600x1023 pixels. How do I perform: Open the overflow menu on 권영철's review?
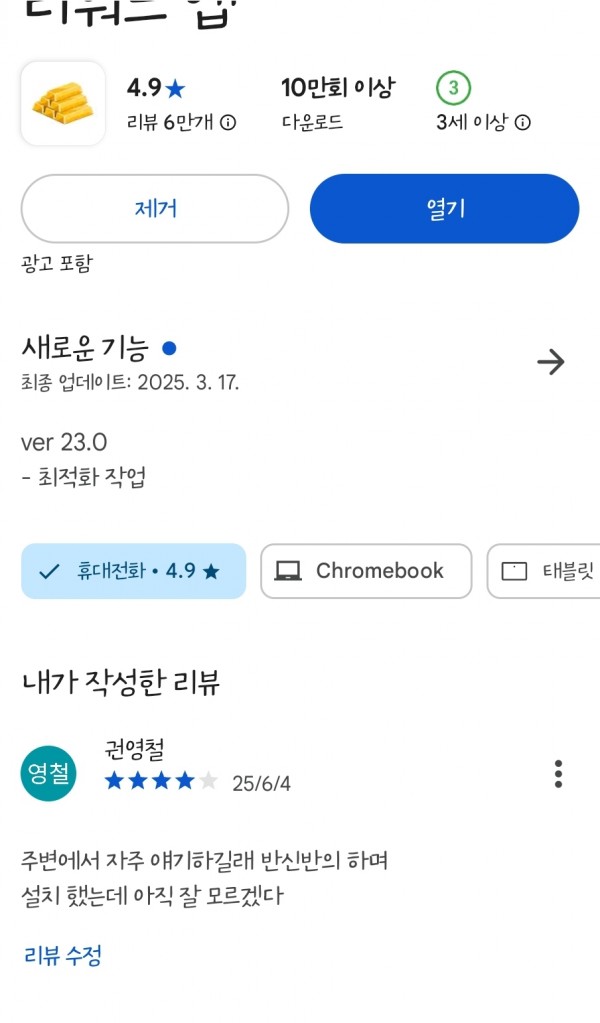coord(558,774)
